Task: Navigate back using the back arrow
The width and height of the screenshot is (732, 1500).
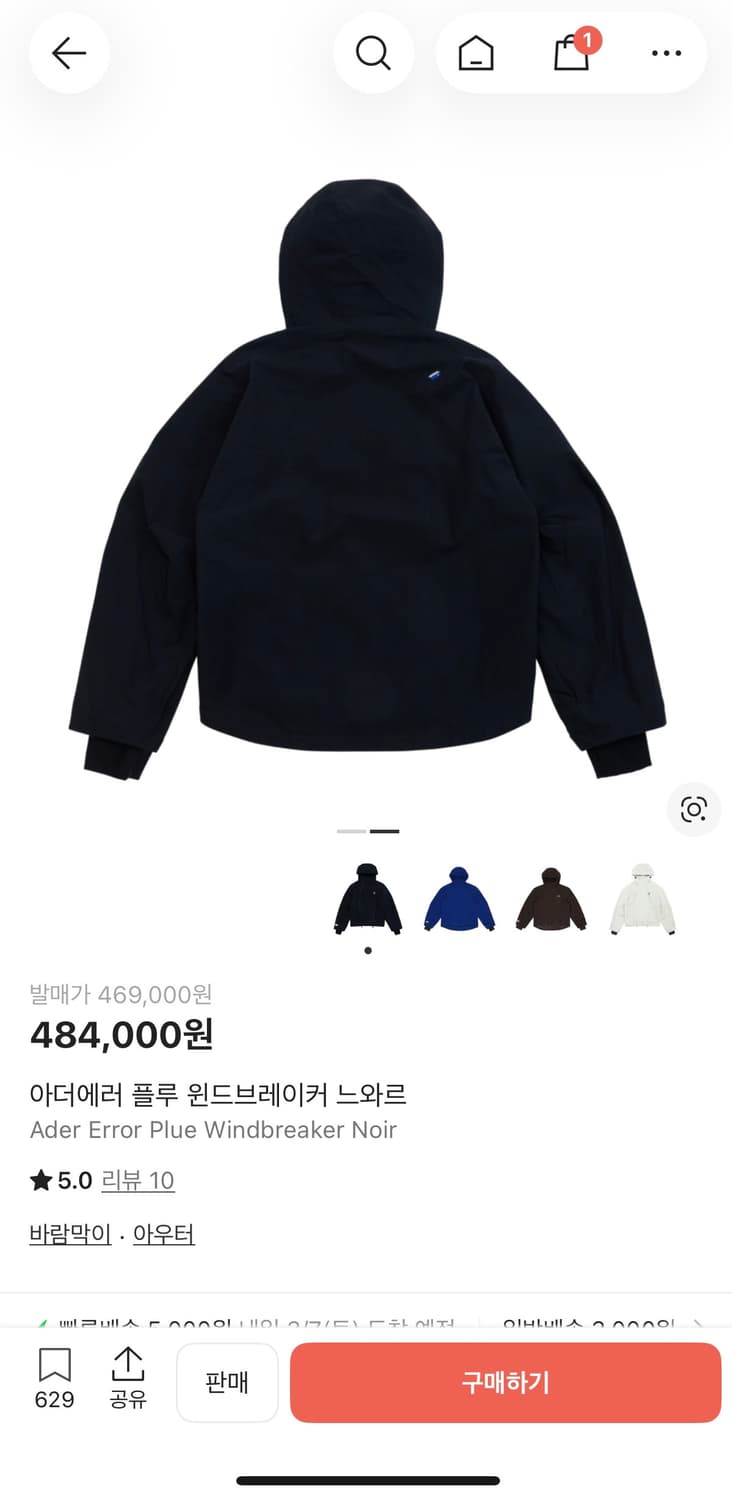Action: tap(68, 53)
